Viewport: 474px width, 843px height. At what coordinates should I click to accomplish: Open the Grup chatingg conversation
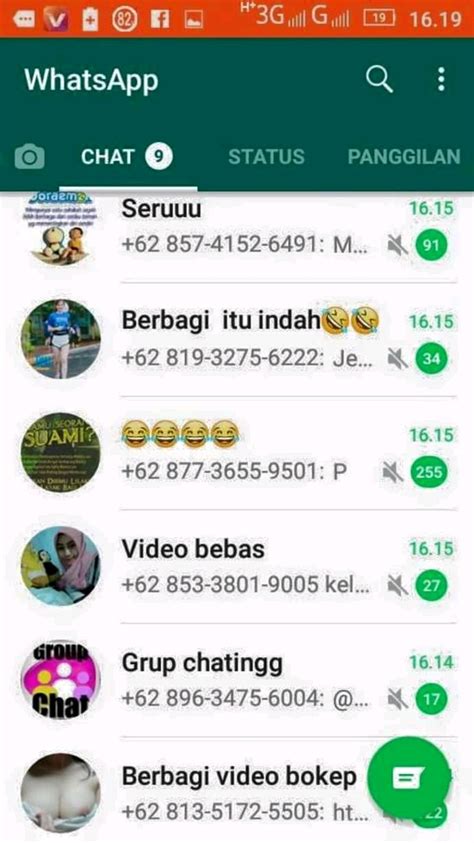237,680
